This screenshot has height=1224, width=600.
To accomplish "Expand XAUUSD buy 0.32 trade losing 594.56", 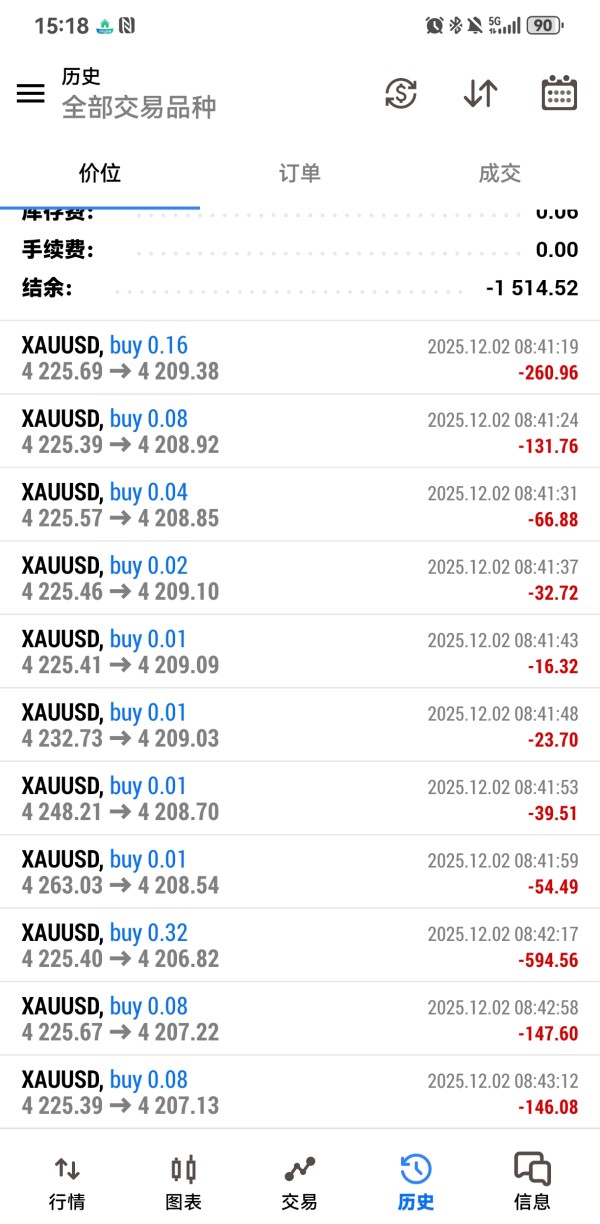I will tap(300, 946).
